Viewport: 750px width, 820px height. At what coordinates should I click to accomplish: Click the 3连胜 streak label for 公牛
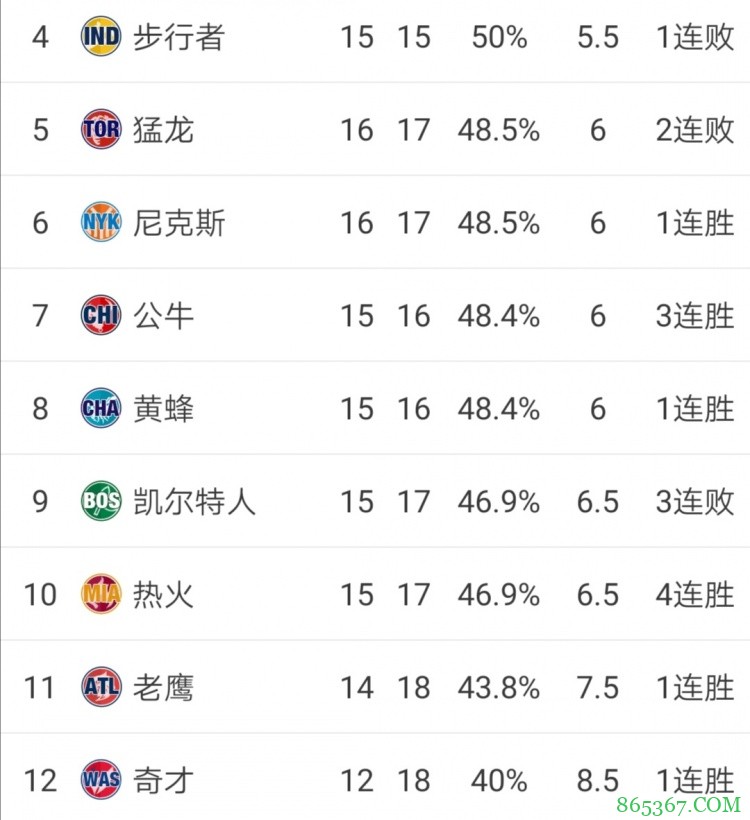tap(694, 316)
